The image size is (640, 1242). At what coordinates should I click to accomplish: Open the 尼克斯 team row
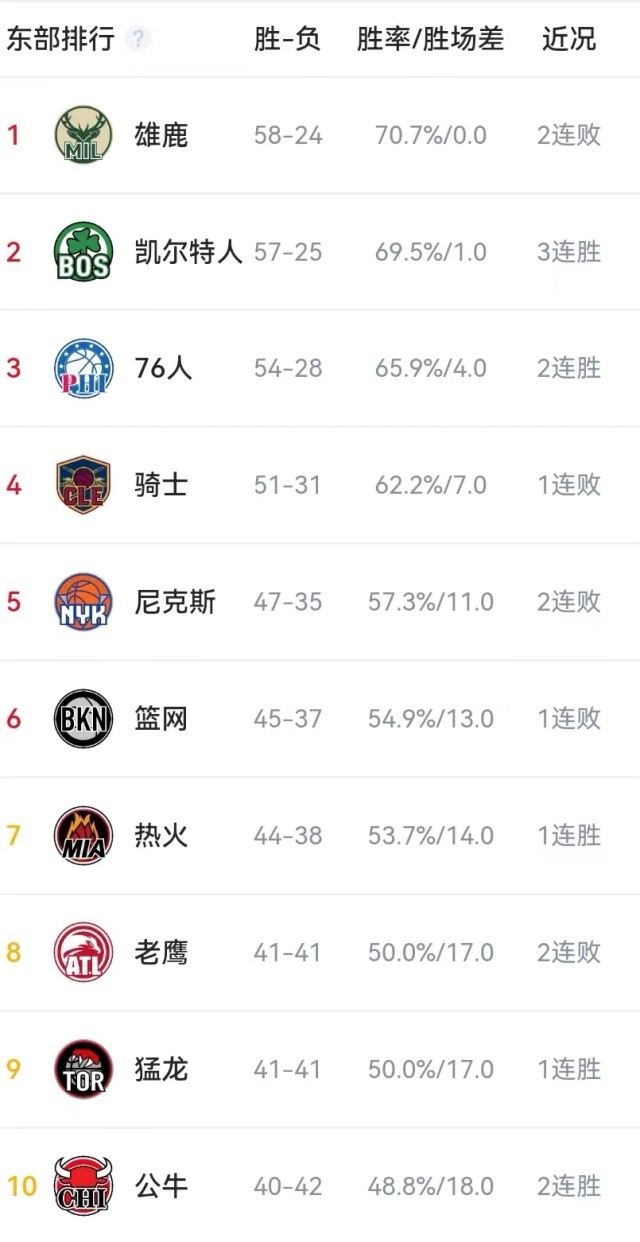coord(175,602)
